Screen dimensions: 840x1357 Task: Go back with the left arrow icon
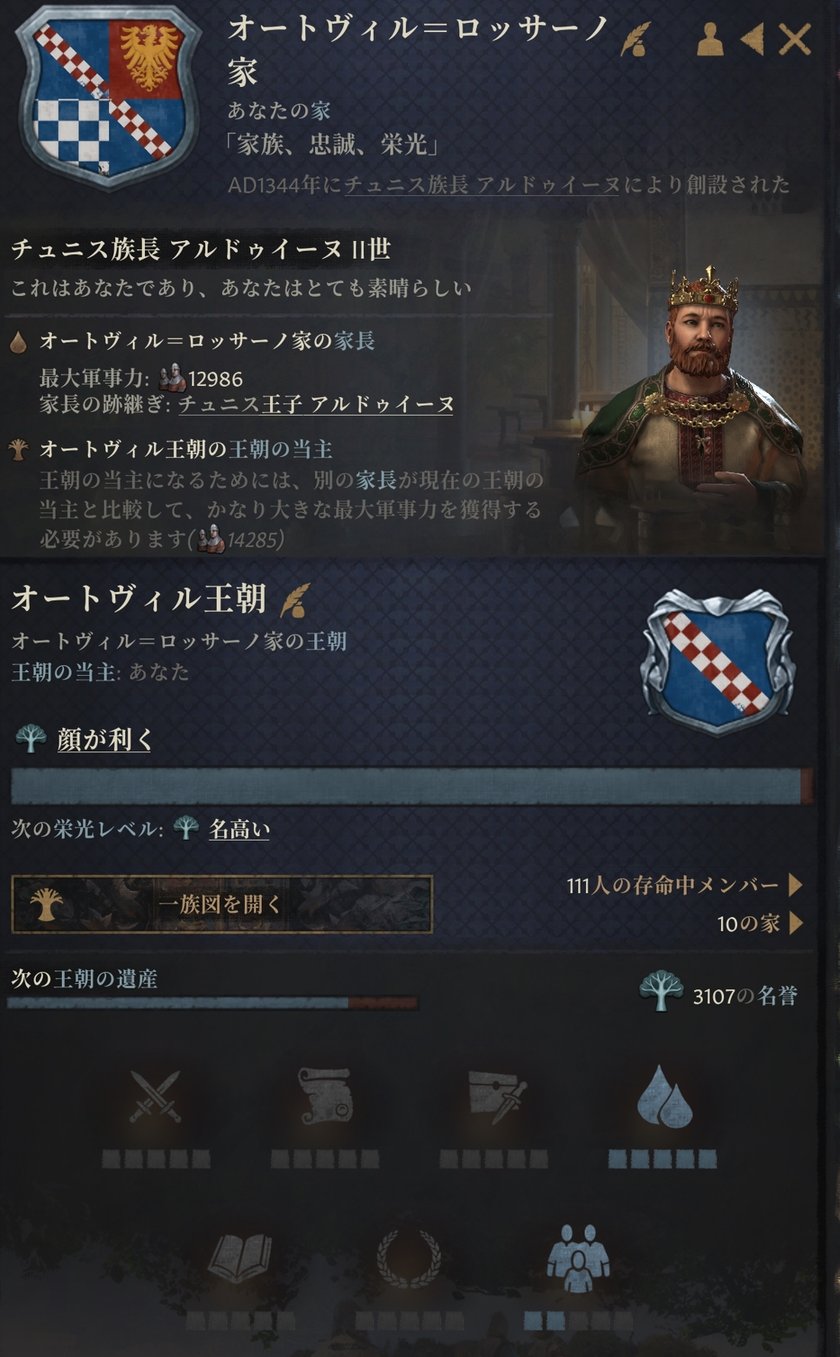click(x=752, y=40)
